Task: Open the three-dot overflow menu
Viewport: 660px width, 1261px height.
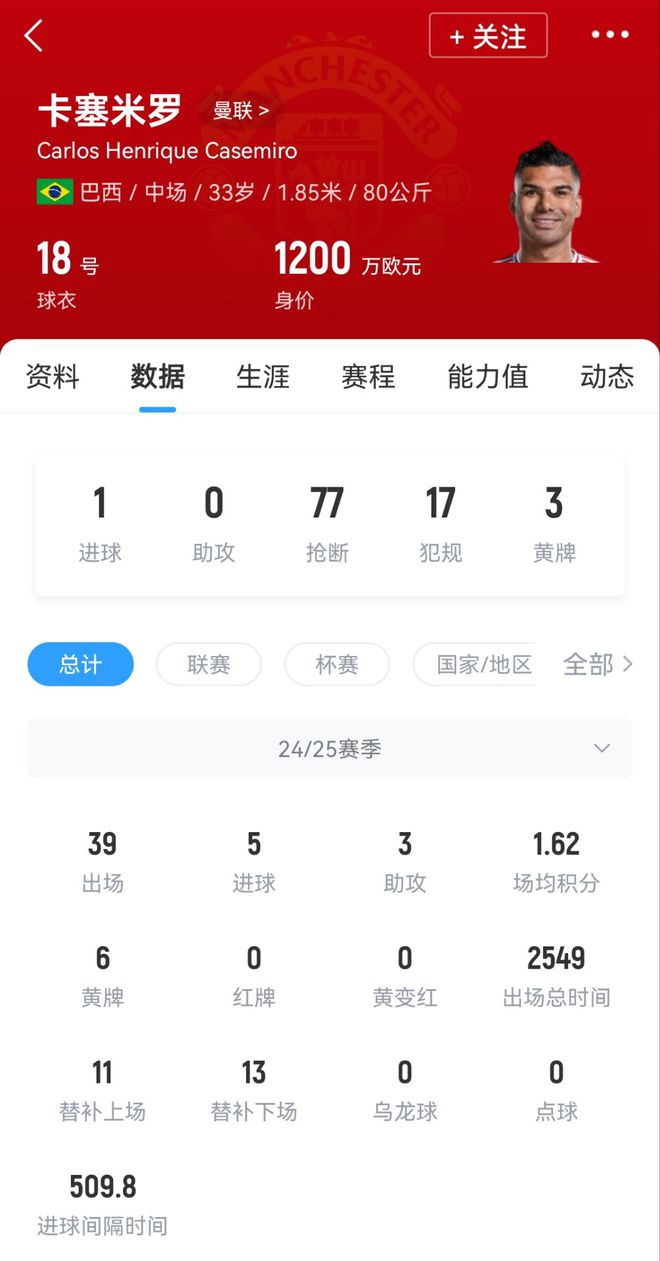Action: tap(610, 35)
